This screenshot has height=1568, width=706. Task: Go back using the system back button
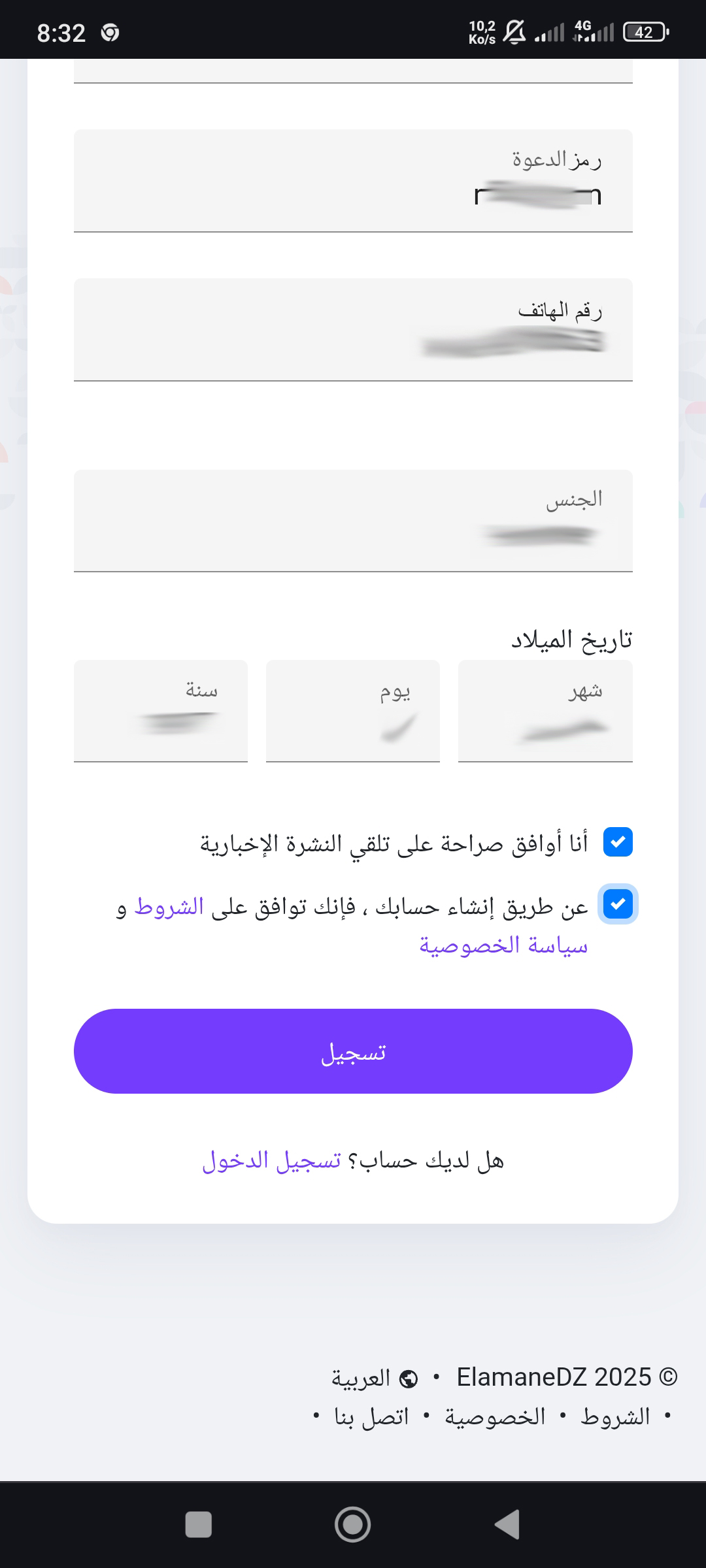(507, 1525)
